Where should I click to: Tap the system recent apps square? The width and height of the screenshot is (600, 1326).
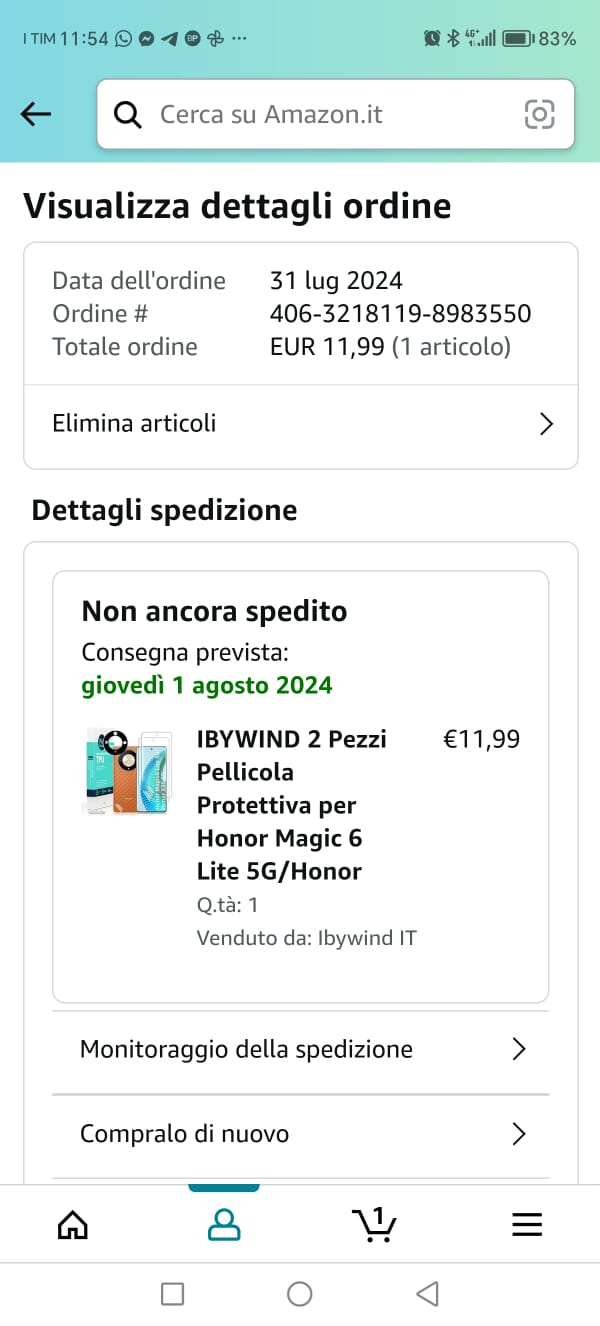[x=172, y=1294]
